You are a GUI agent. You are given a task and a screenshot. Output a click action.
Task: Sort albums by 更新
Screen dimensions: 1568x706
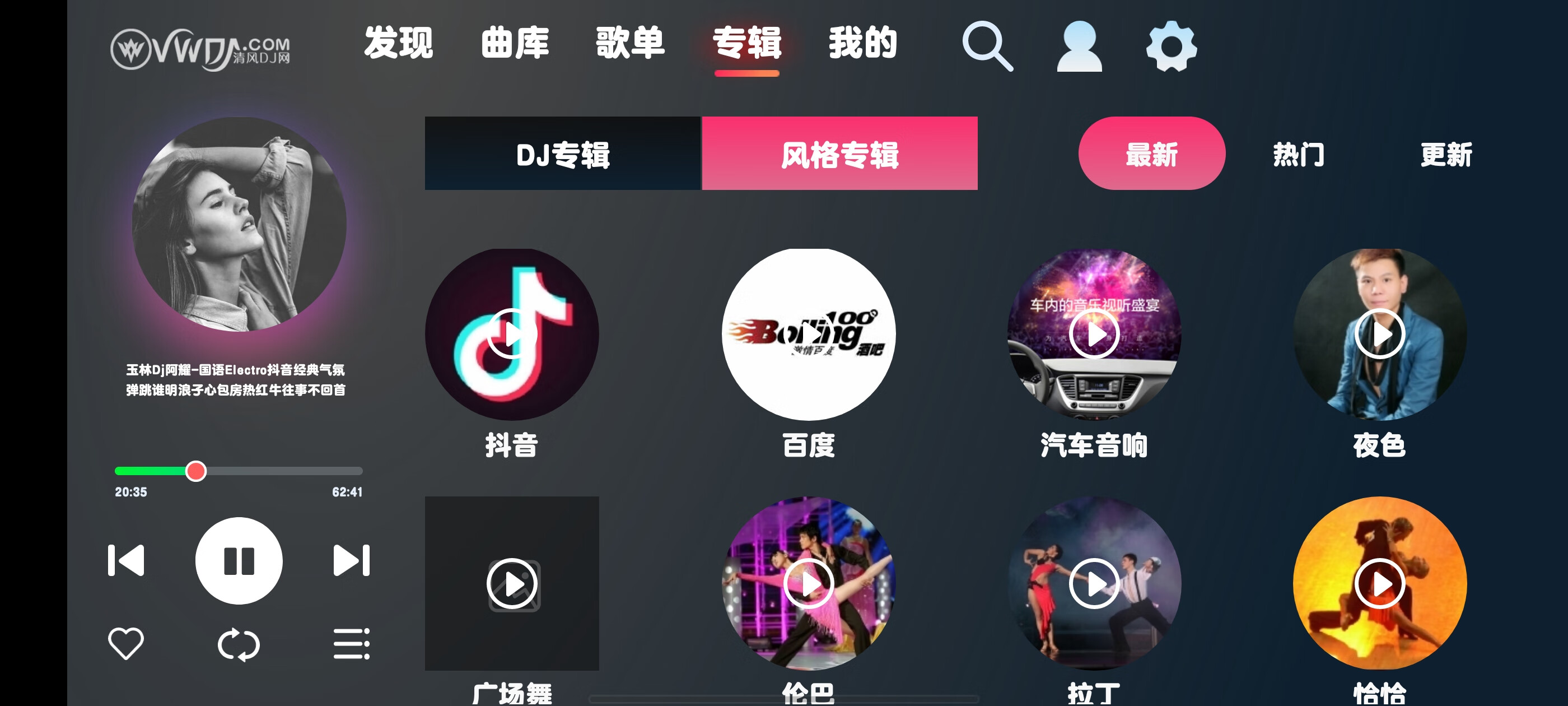point(1446,154)
